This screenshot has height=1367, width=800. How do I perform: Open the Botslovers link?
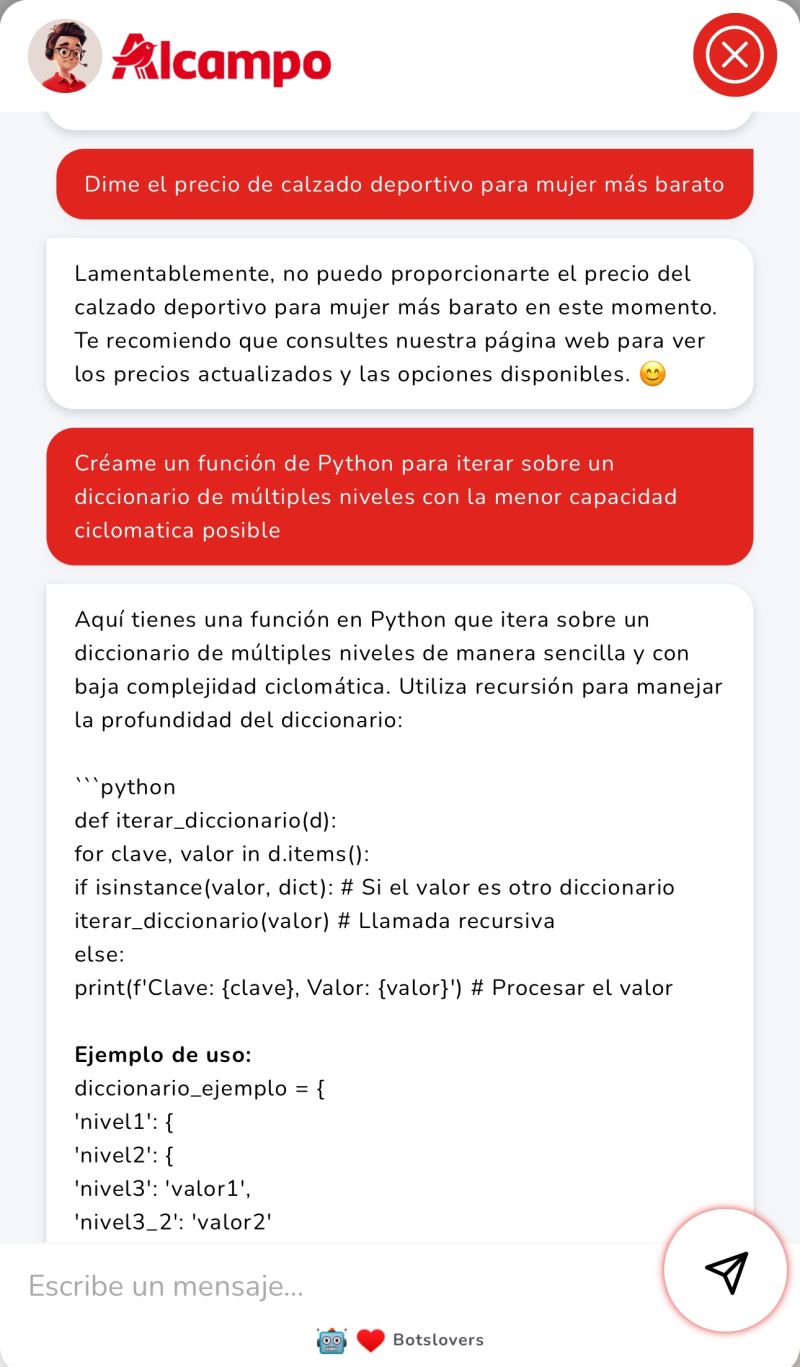point(437,1340)
